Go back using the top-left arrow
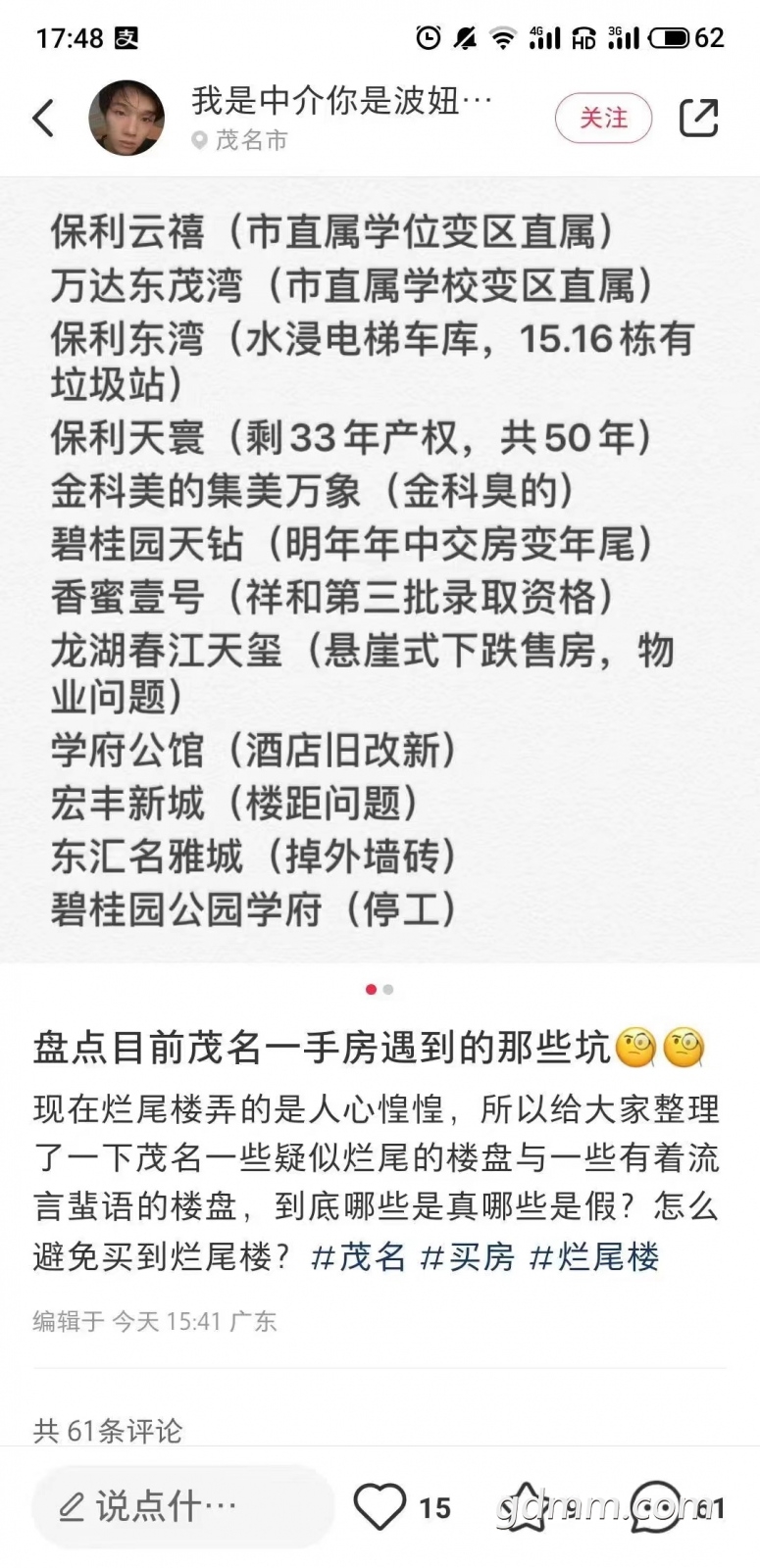The height and width of the screenshot is (1568, 760). point(44,119)
